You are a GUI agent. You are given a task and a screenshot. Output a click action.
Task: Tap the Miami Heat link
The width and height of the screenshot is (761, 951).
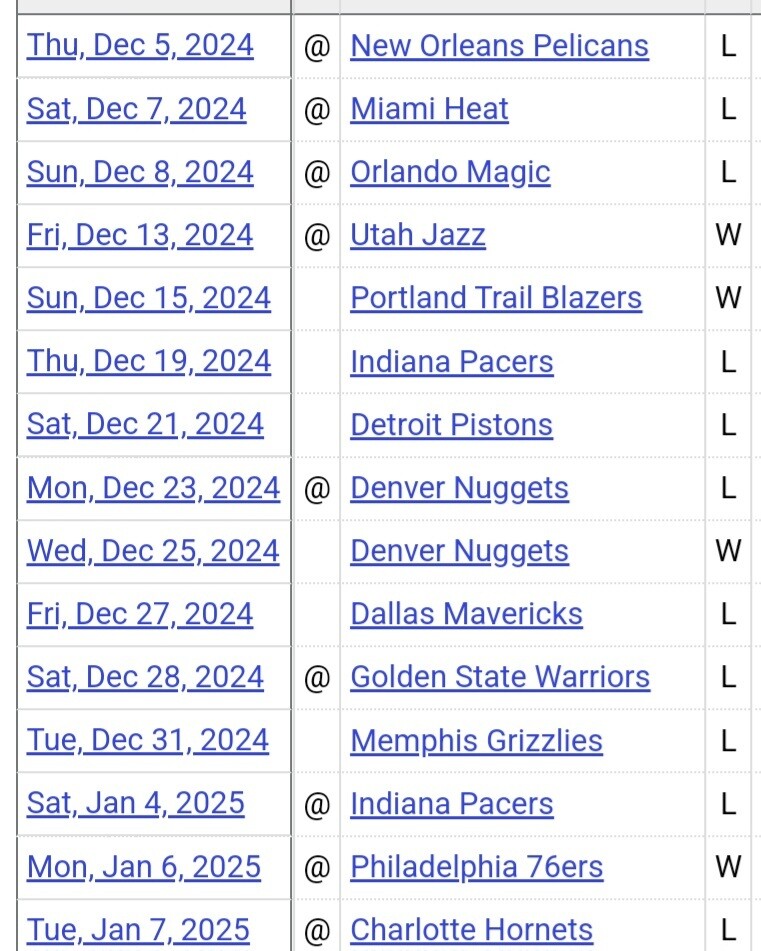[429, 109]
